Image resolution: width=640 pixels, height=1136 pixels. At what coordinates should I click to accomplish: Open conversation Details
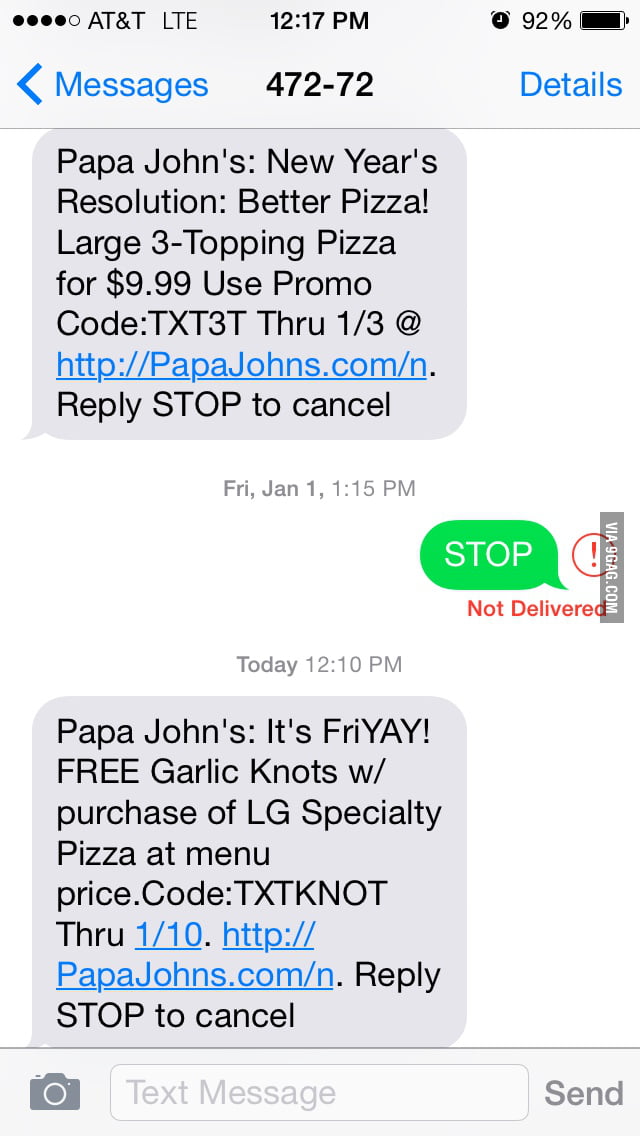click(570, 85)
